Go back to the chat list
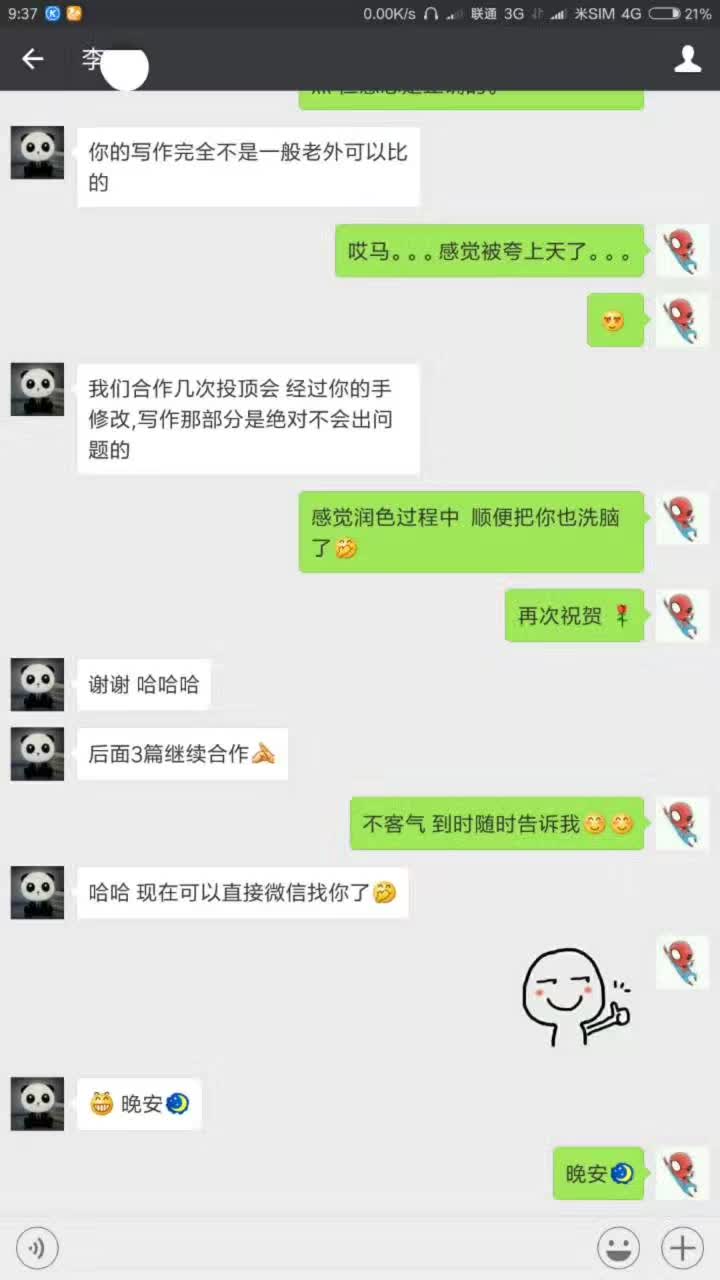Screen dimensions: 720x1280 (x=33, y=59)
